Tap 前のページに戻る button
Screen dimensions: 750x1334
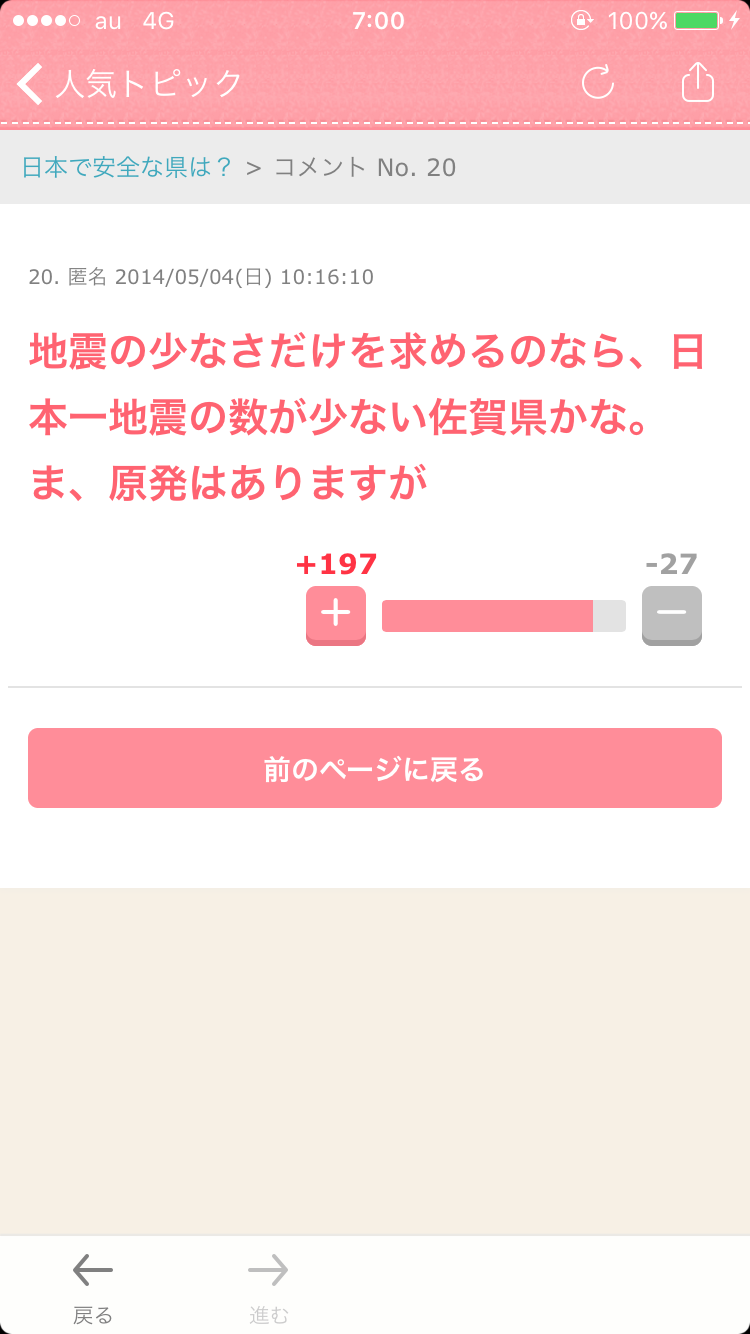point(375,768)
